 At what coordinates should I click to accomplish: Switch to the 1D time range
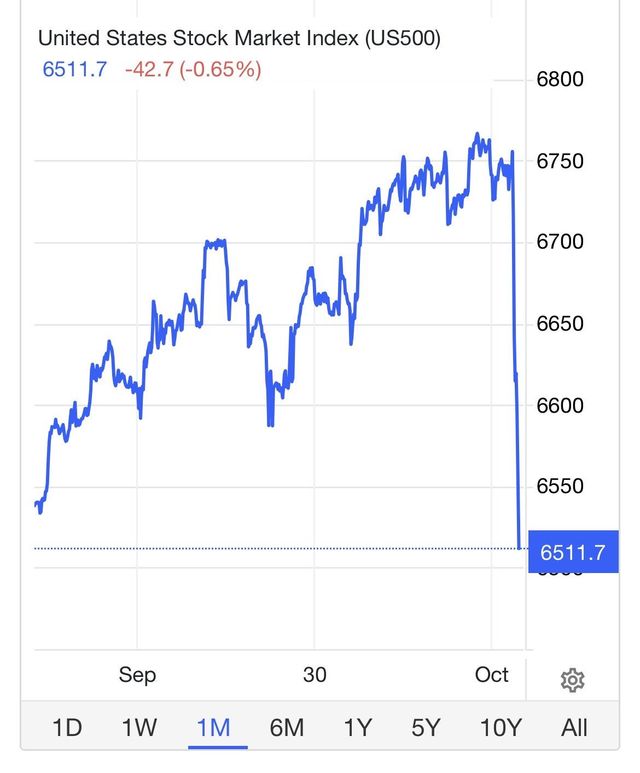point(66,727)
